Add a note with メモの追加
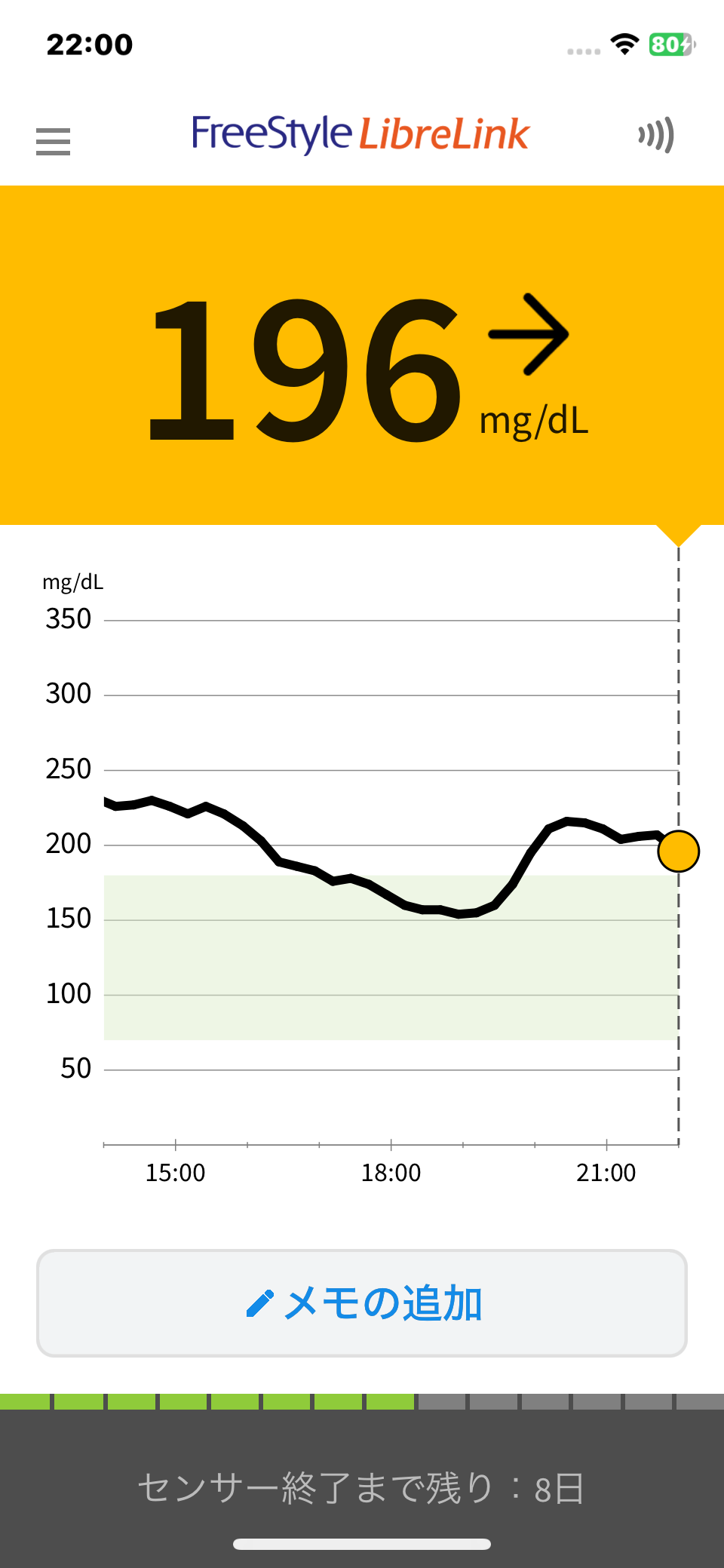Image resolution: width=724 pixels, height=1568 pixels. (362, 1303)
